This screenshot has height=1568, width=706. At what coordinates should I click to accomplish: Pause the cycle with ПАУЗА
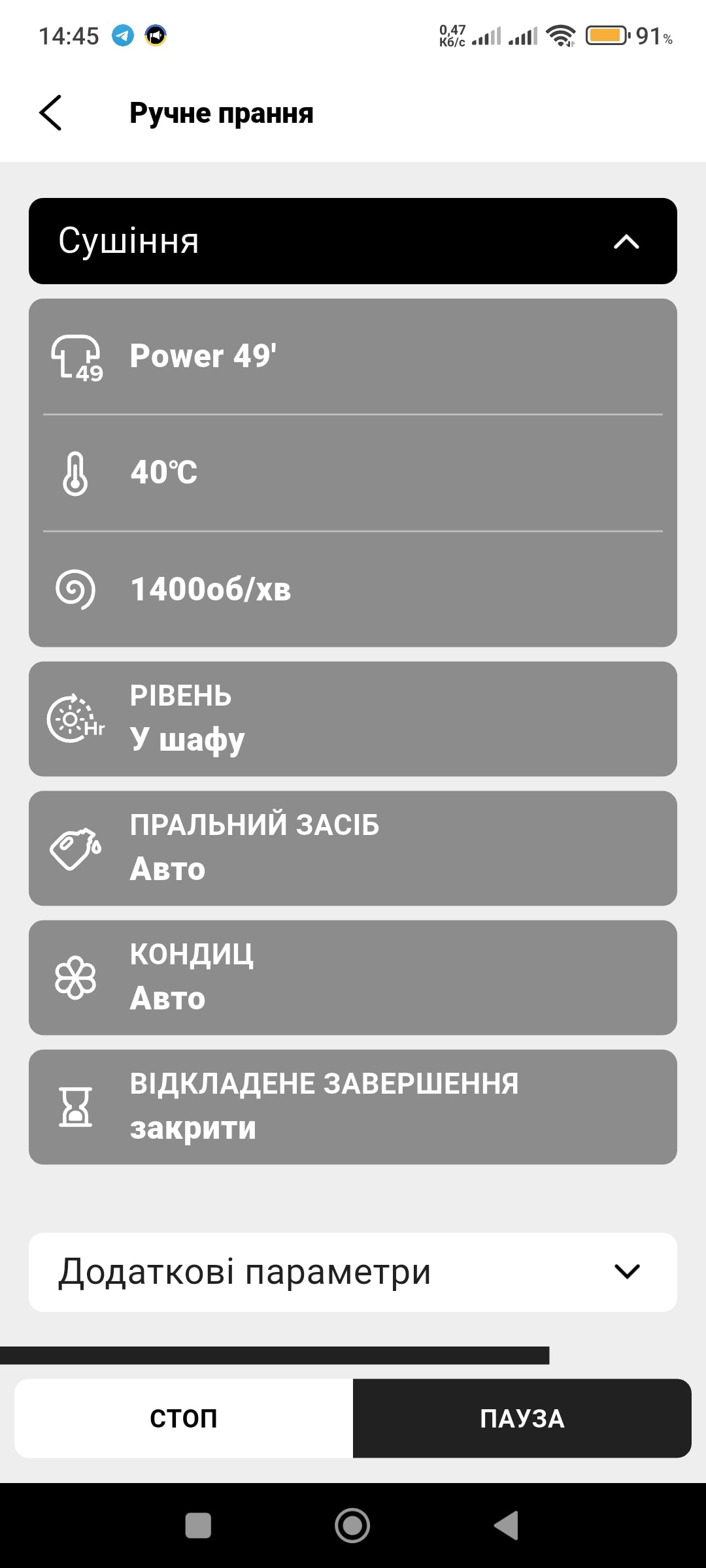[x=522, y=1418]
